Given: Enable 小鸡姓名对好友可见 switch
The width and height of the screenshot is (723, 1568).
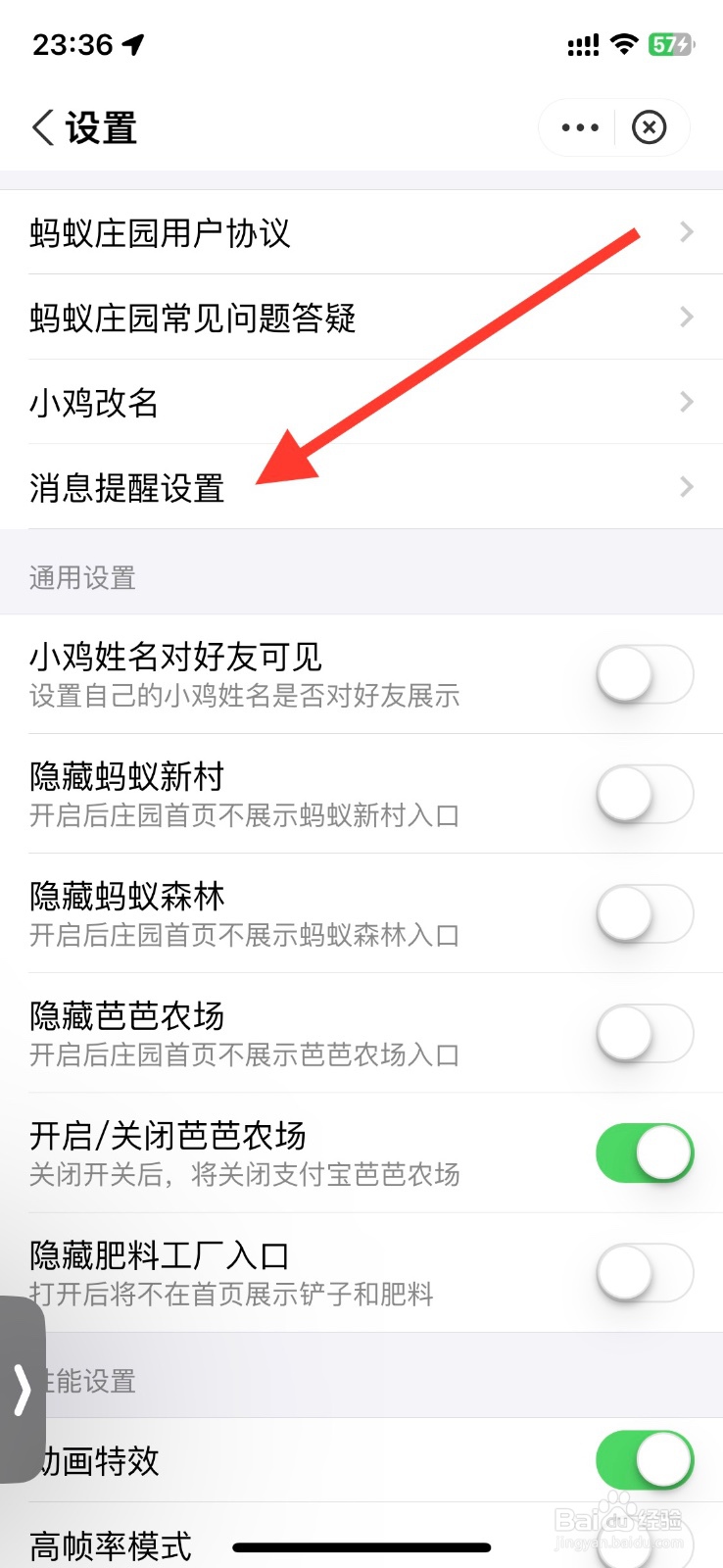Looking at the screenshot, I should point(644,675).
